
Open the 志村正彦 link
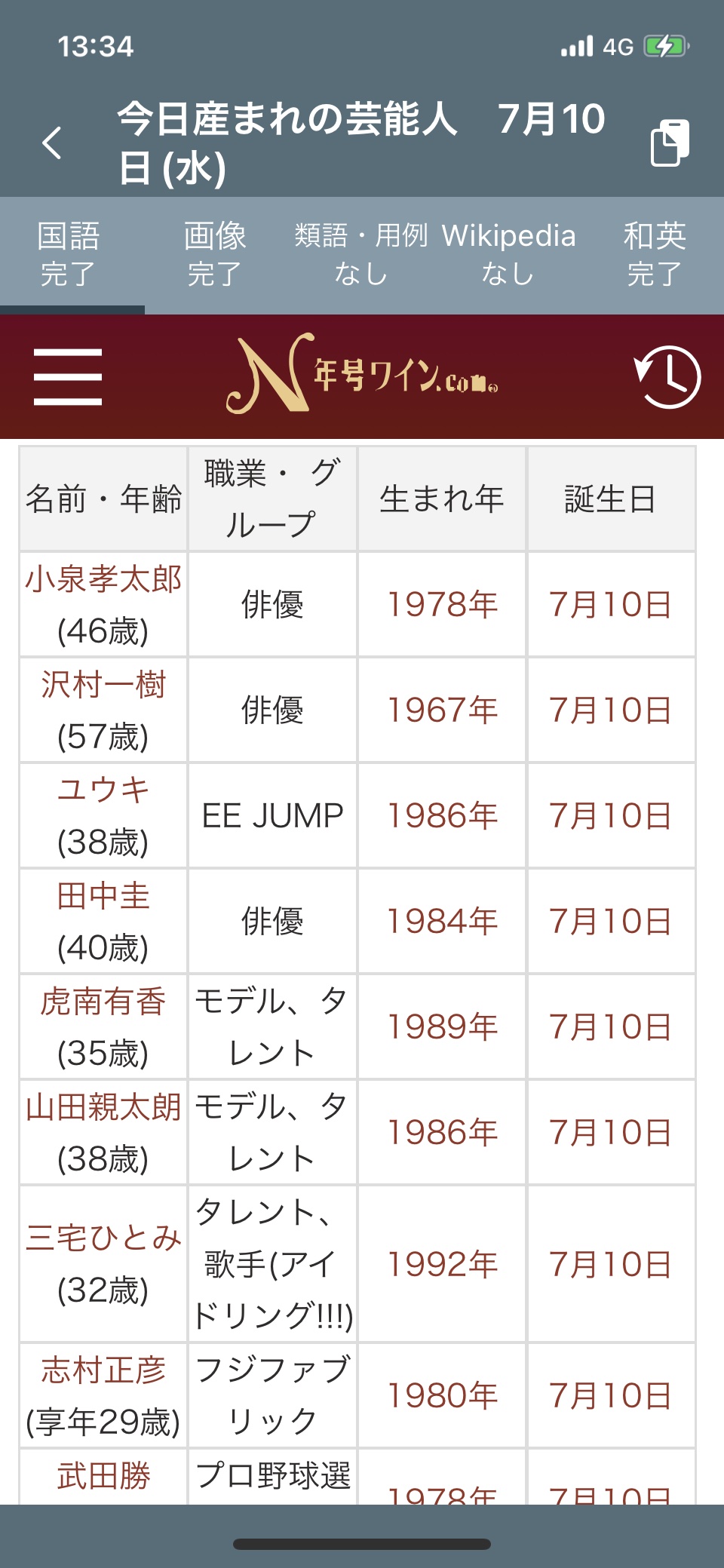pyautogui.click(x=103, y=1370)
